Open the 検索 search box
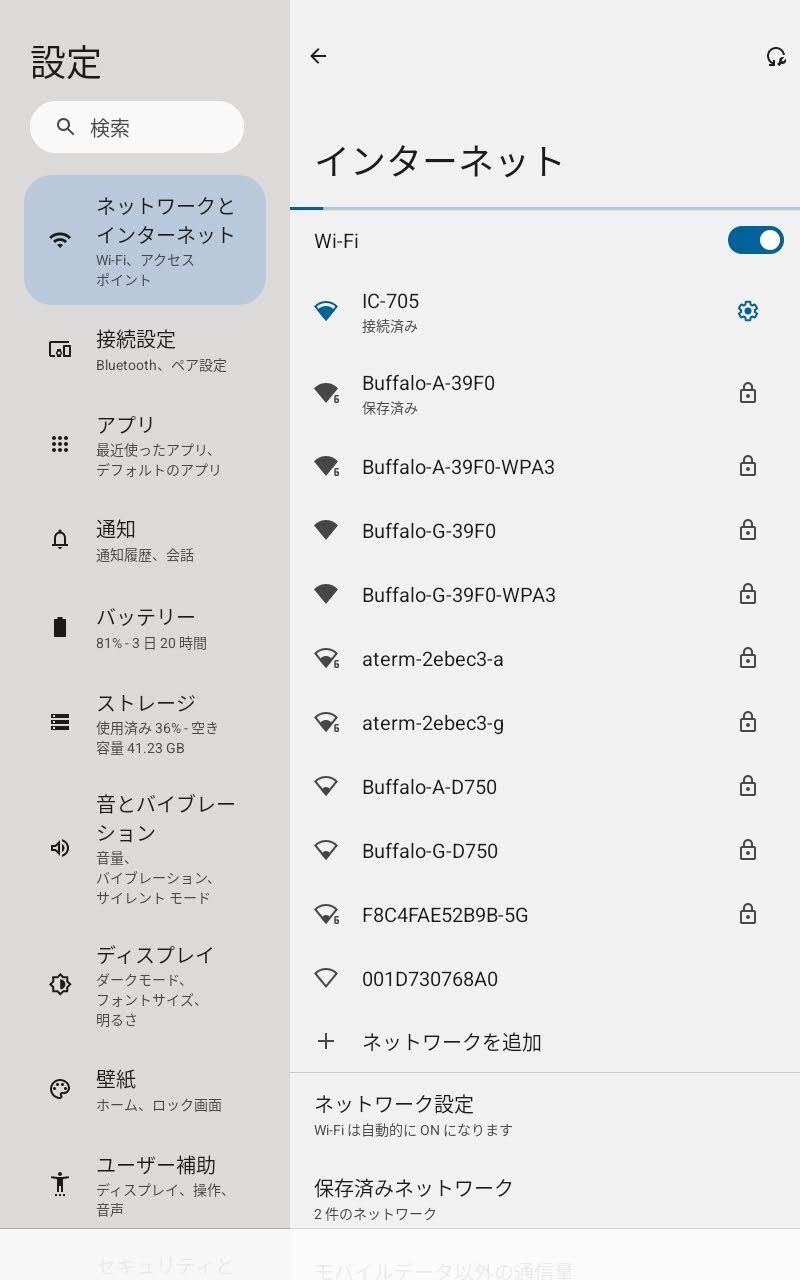The width and height of the screenshot is (800, 1280). coord(137,127)
